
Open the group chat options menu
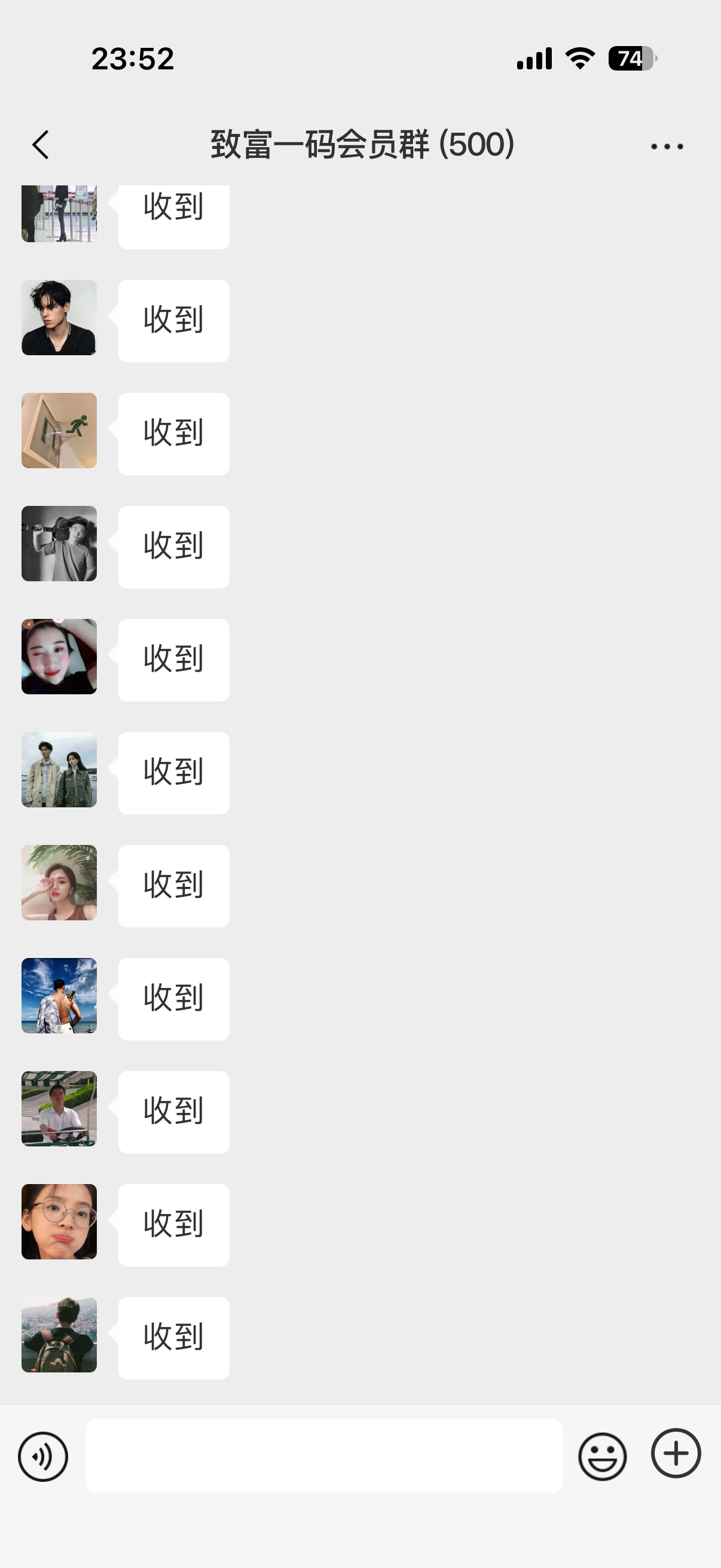pos(667,146)
